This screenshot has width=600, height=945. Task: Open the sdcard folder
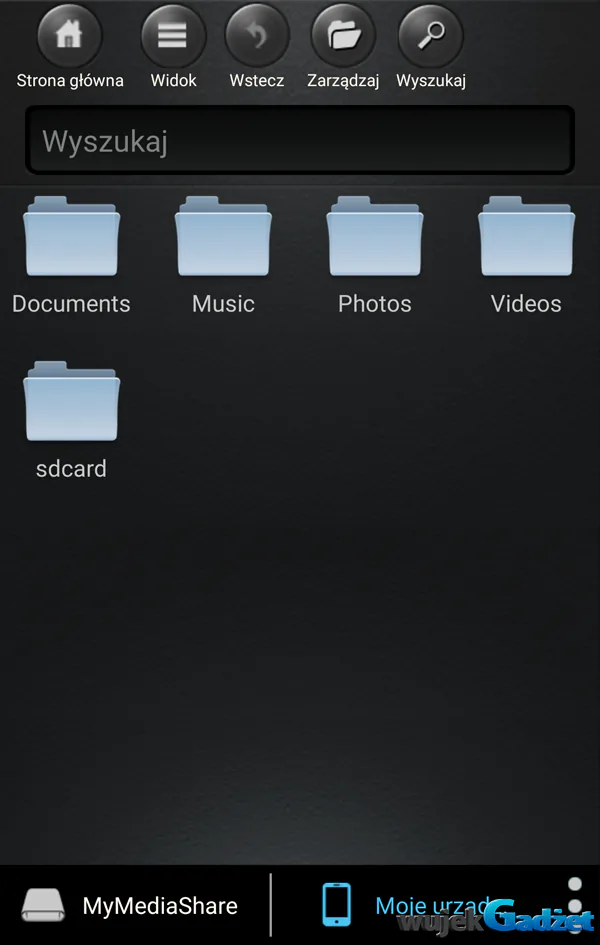[71, 421]
